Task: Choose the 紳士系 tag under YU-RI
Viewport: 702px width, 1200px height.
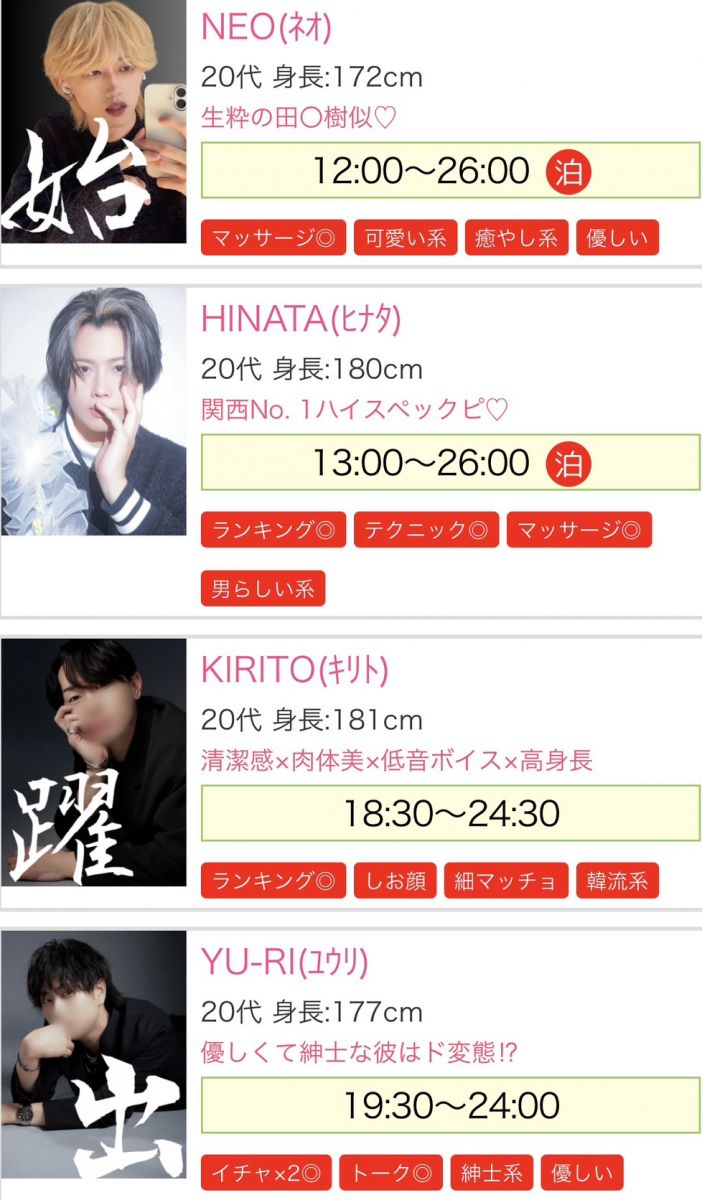Action: point(492,1172)
